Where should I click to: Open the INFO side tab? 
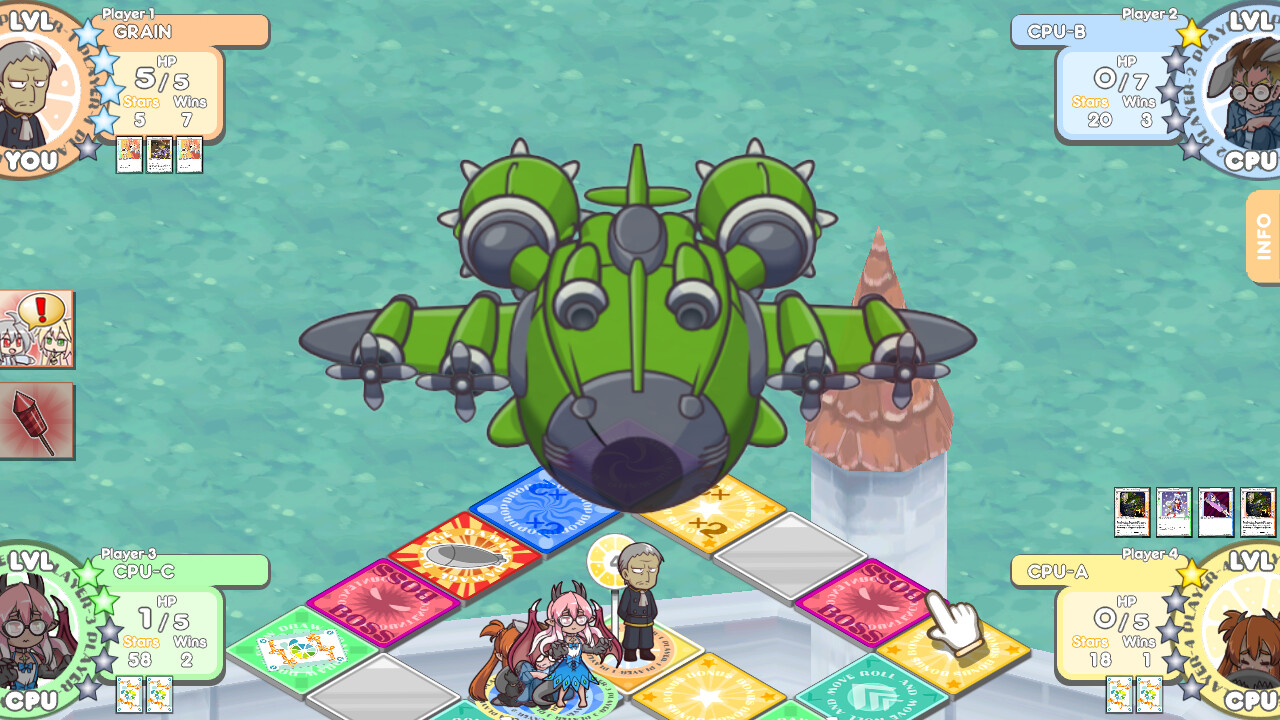1263,236
